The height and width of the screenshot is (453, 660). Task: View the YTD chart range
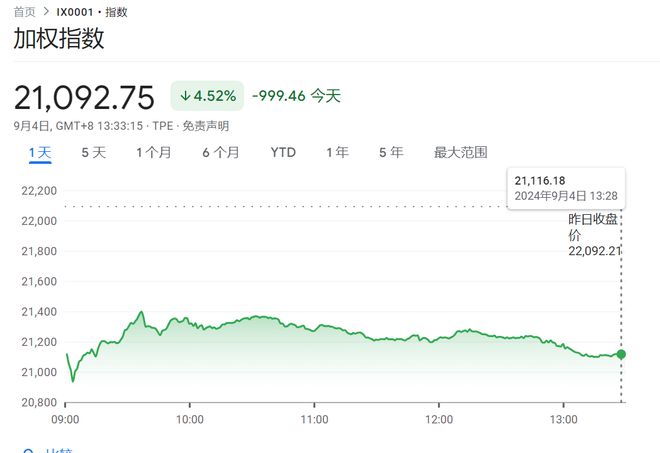coord(283,153)
